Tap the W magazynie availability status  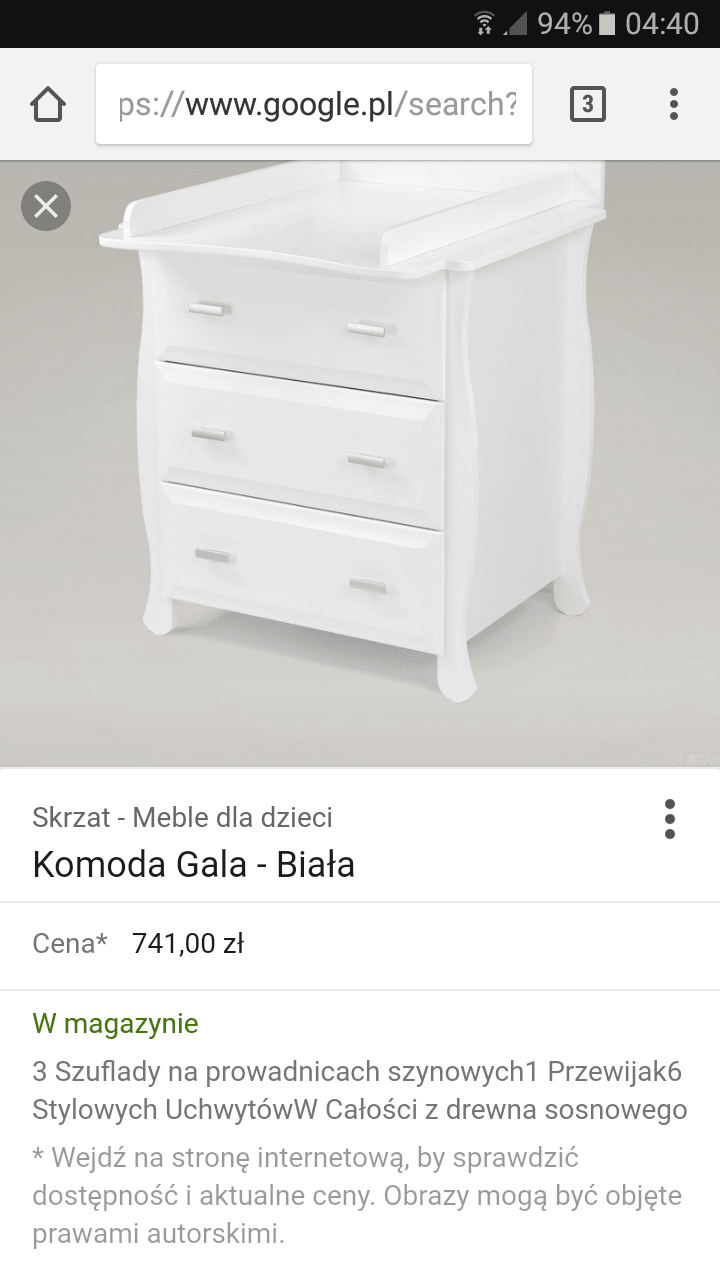[x=115, y=1023]
